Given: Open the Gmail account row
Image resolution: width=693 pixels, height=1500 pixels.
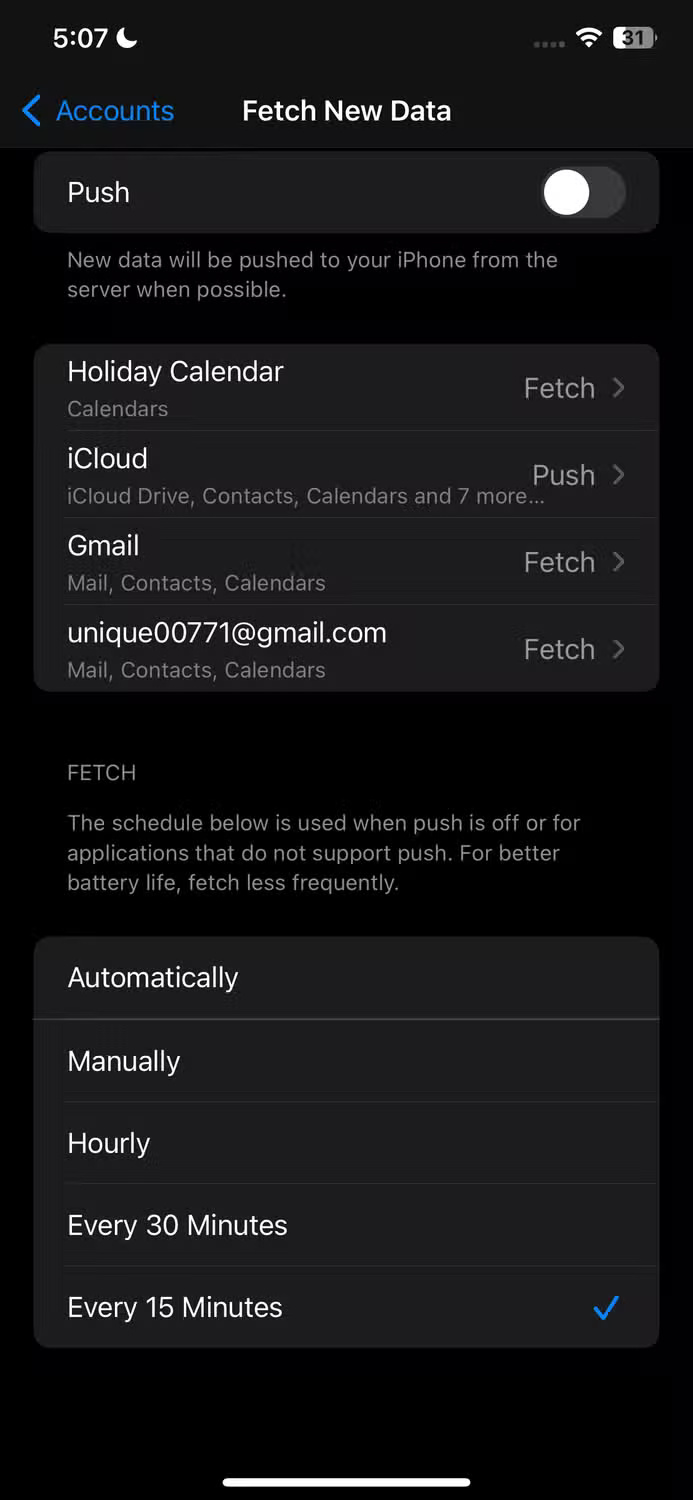Looking at the screenshot, I should tap(346, 562).
